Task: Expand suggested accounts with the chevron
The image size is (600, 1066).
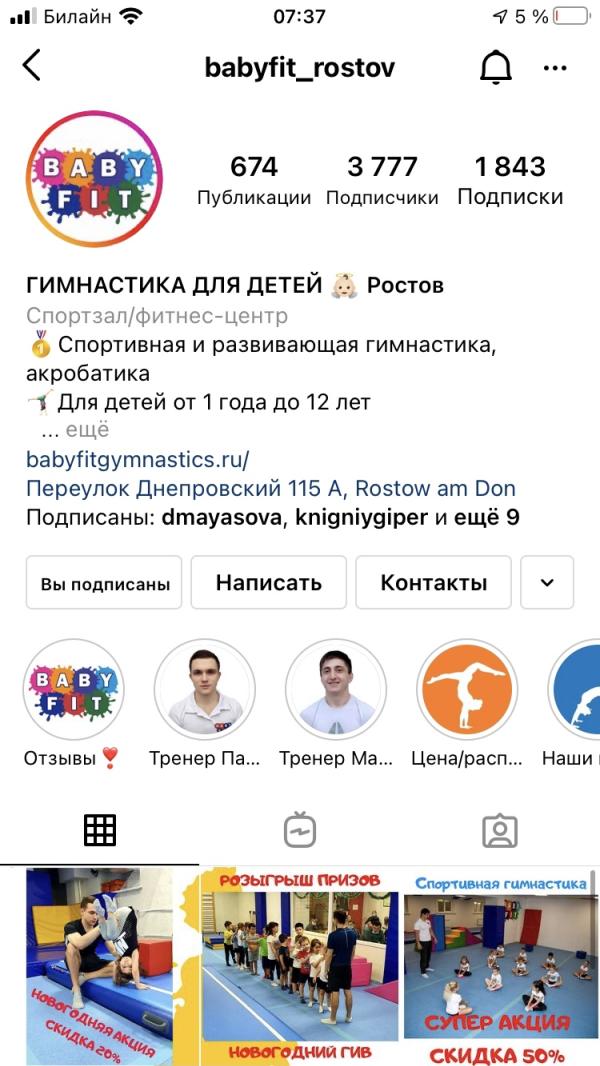Action: pos(547,583)
